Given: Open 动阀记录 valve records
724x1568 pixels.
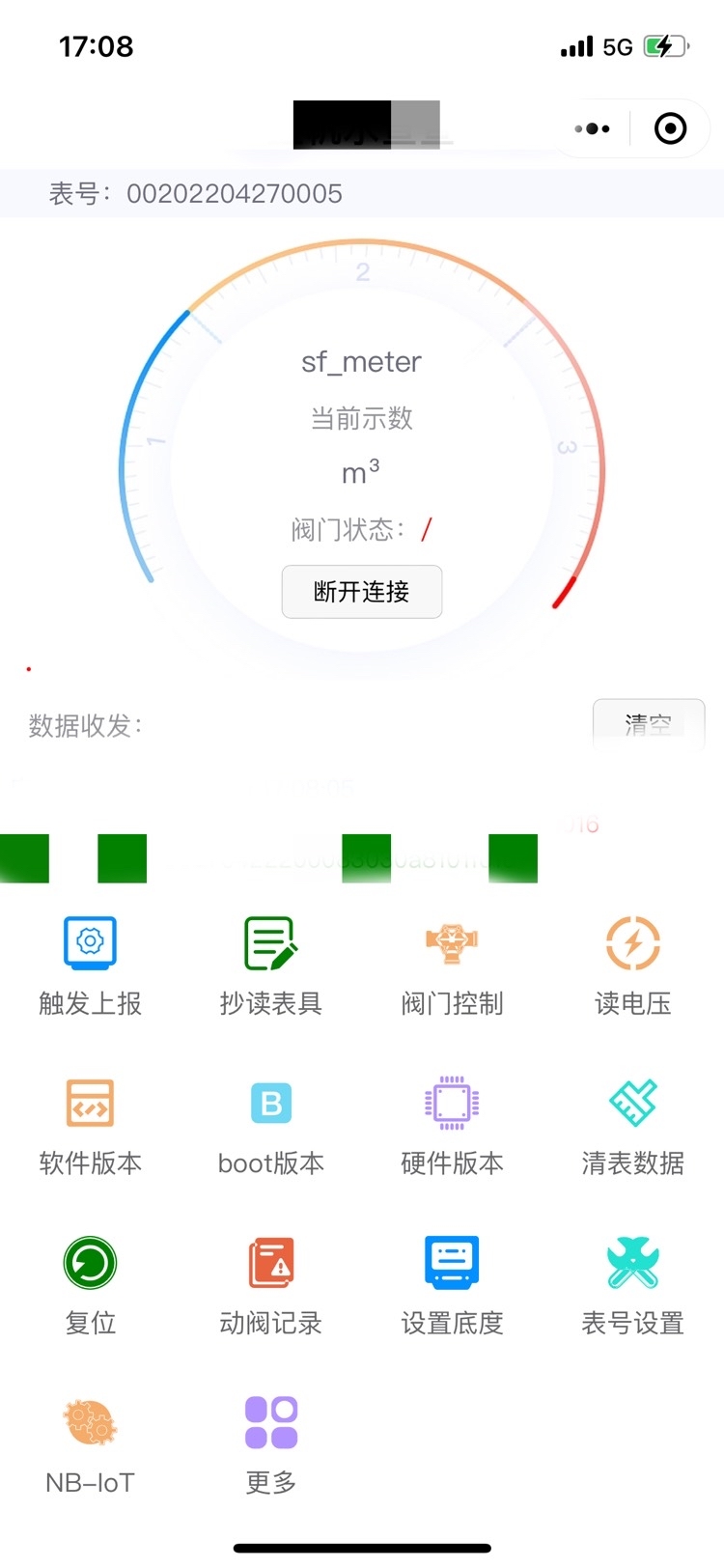Looking at the screenshot, I should pyautogui.click(x=270, y=1285).
